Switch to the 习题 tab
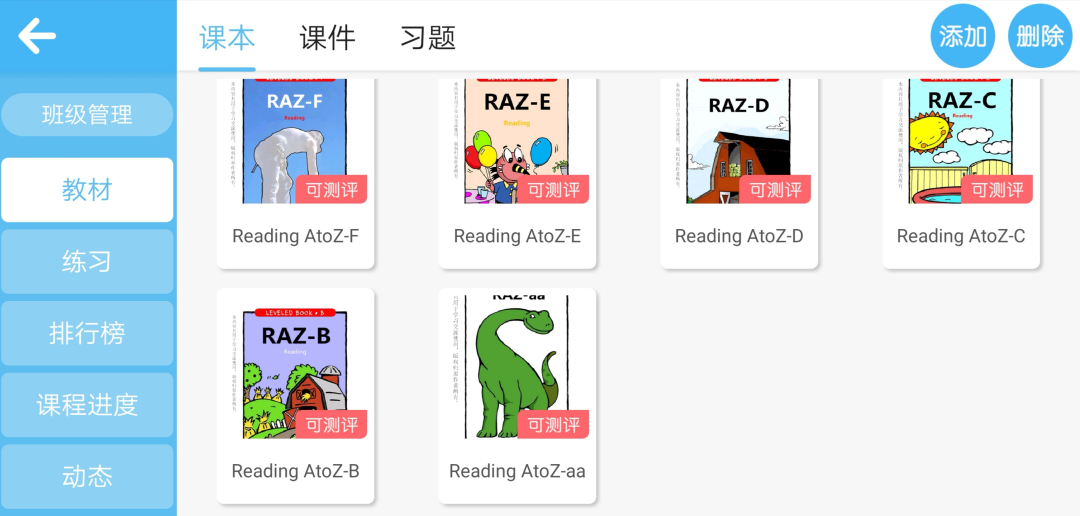 pos(428,38)
